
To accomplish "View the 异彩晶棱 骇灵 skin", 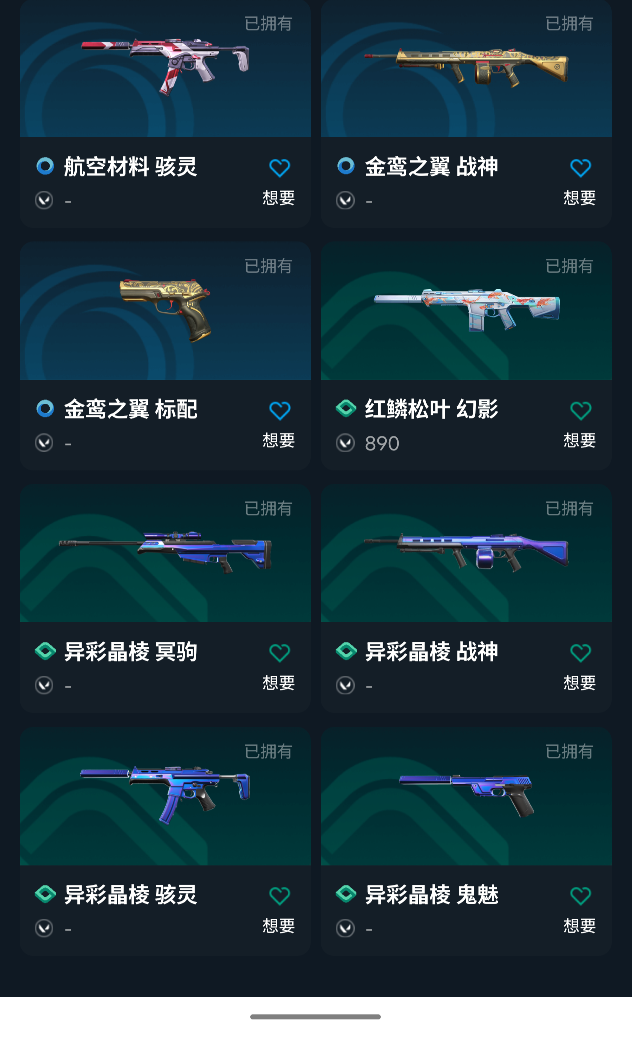I will [x=165, y=795].
